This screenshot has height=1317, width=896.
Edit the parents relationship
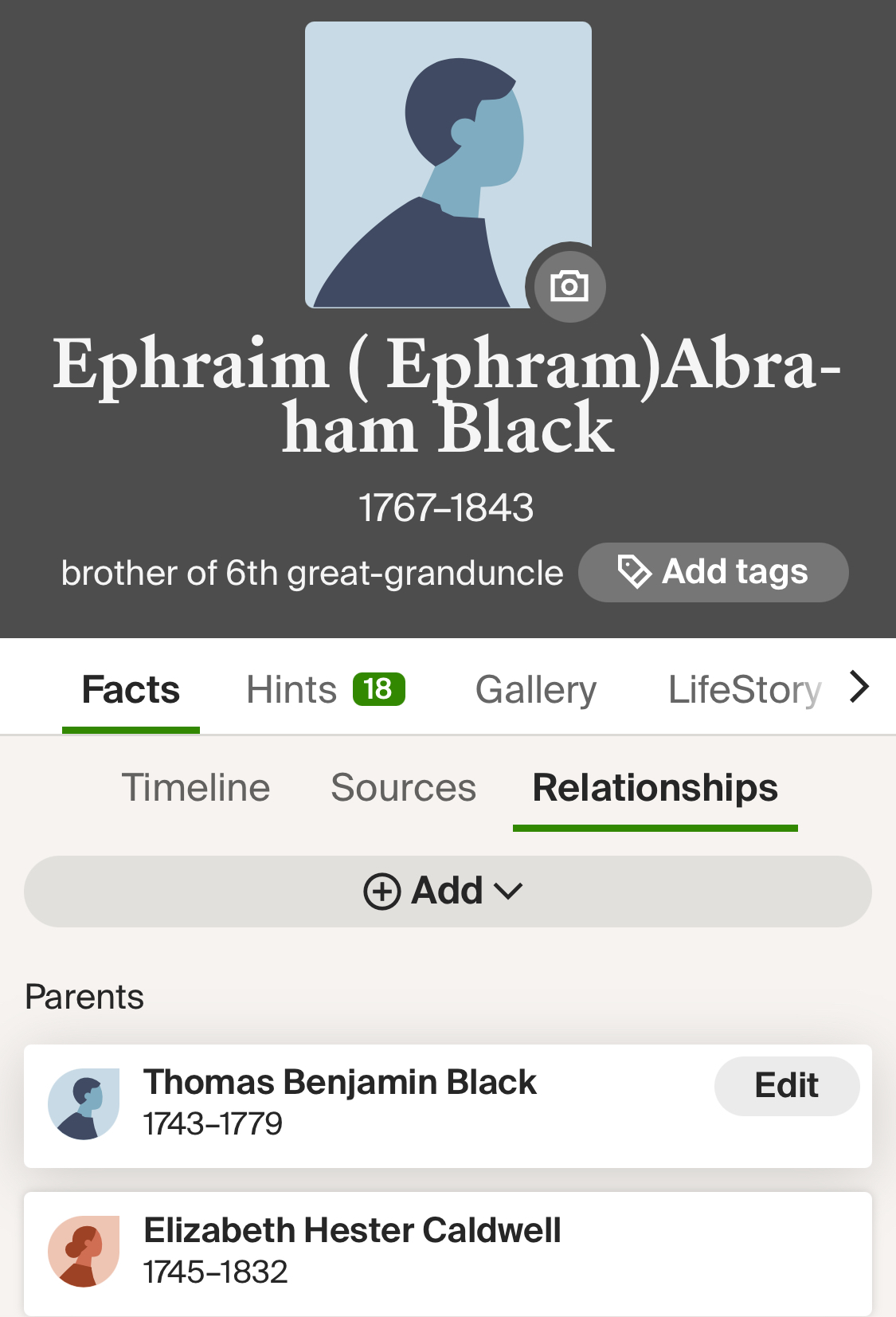786,1085
